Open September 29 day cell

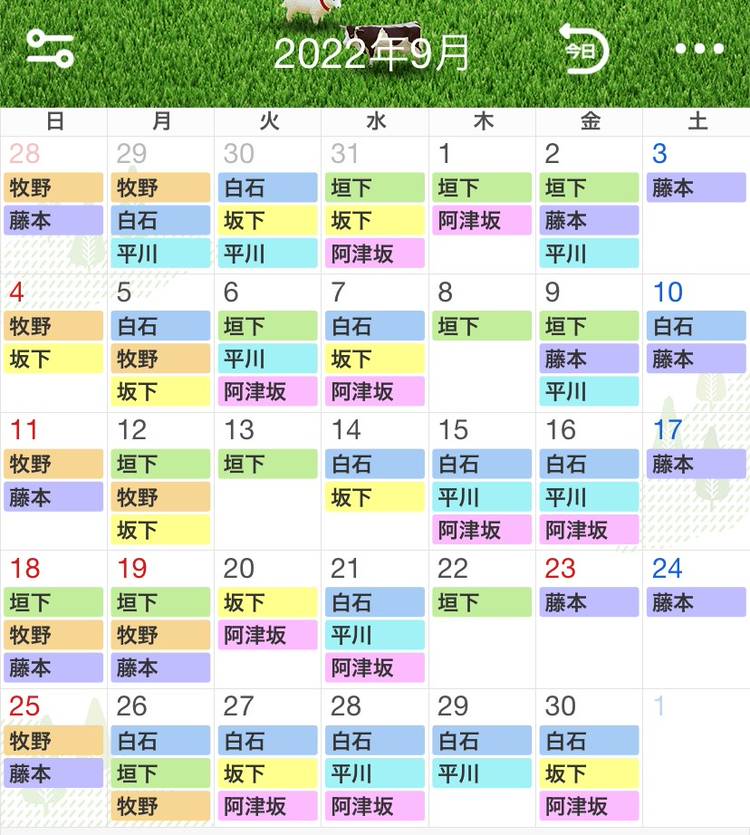482,757
